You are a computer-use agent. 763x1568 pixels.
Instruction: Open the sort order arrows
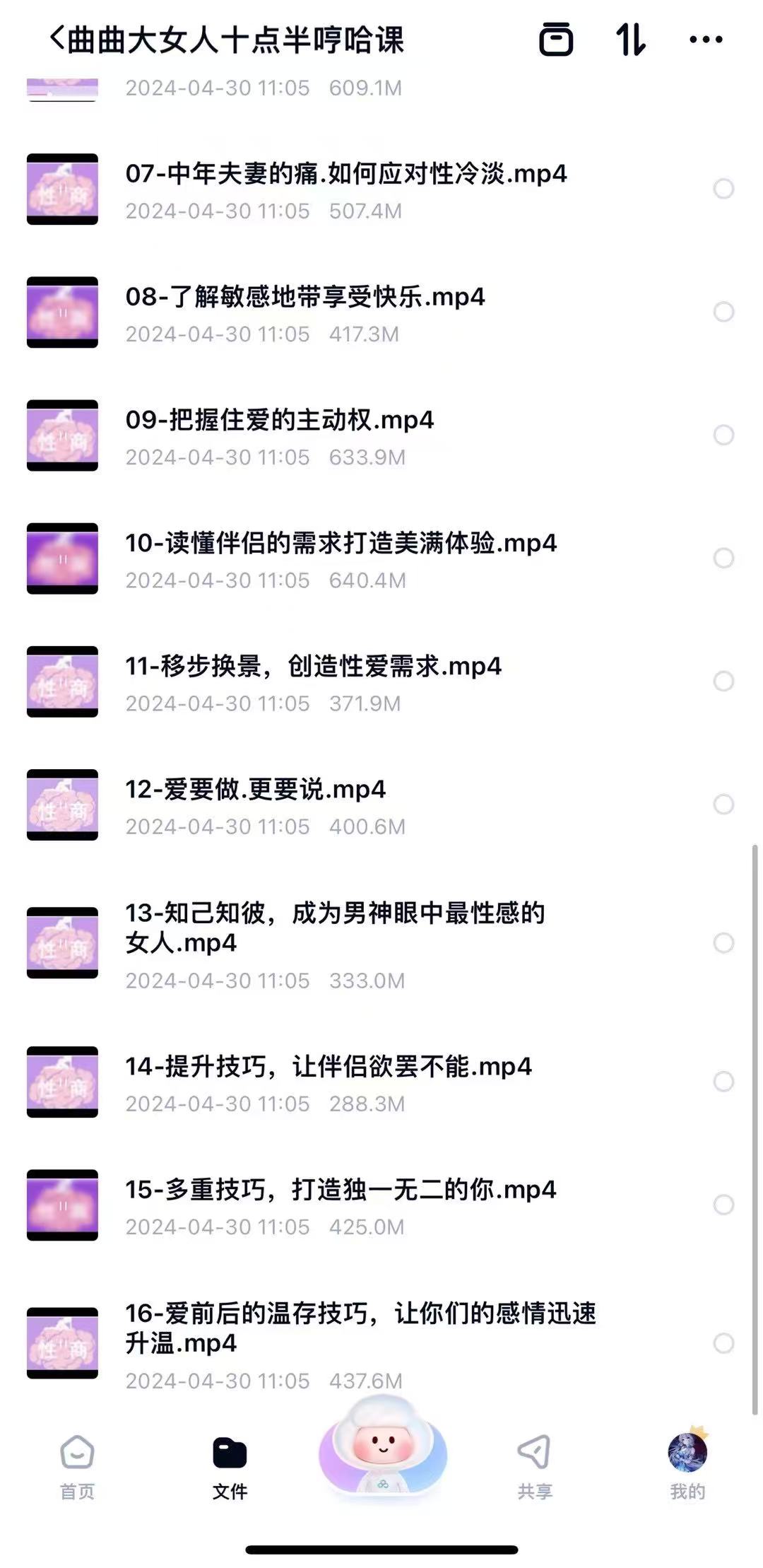coord(630,39)
